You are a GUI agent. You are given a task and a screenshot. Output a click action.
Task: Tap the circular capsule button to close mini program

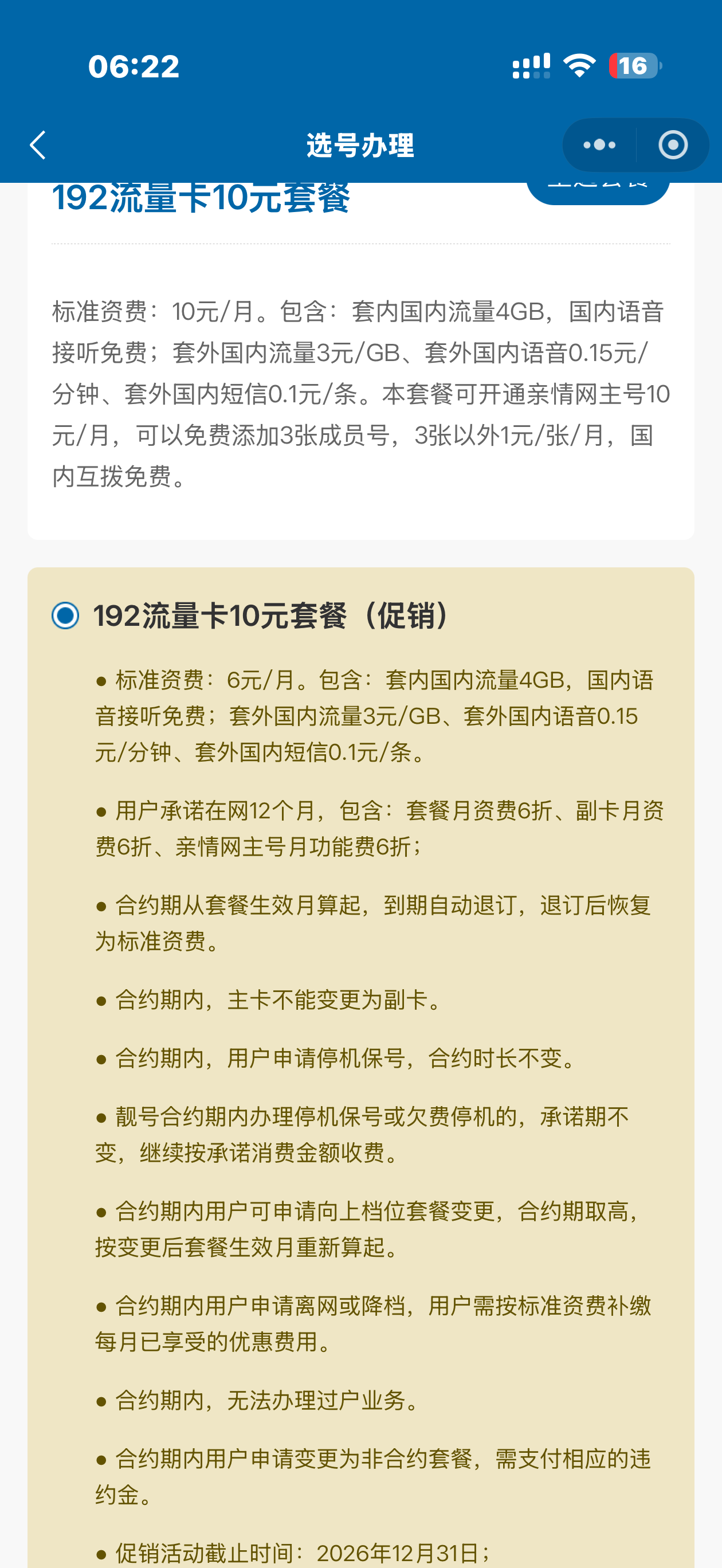[672, 144]
